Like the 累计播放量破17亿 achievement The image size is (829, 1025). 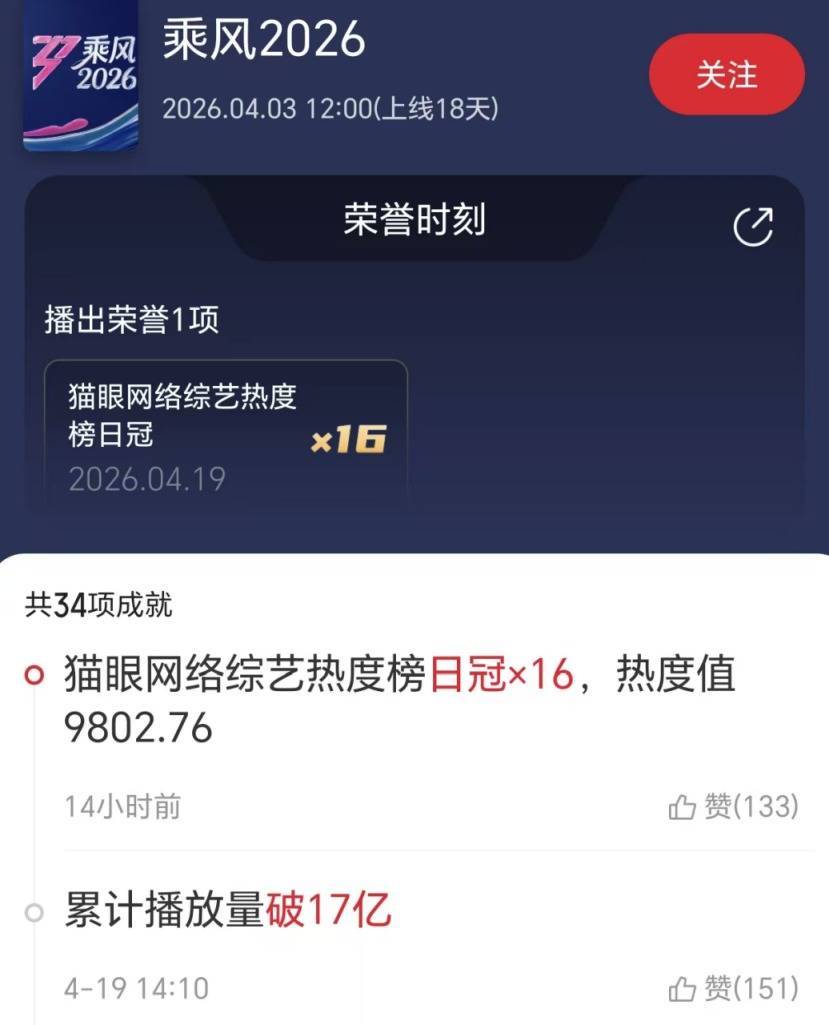(733, 989)
